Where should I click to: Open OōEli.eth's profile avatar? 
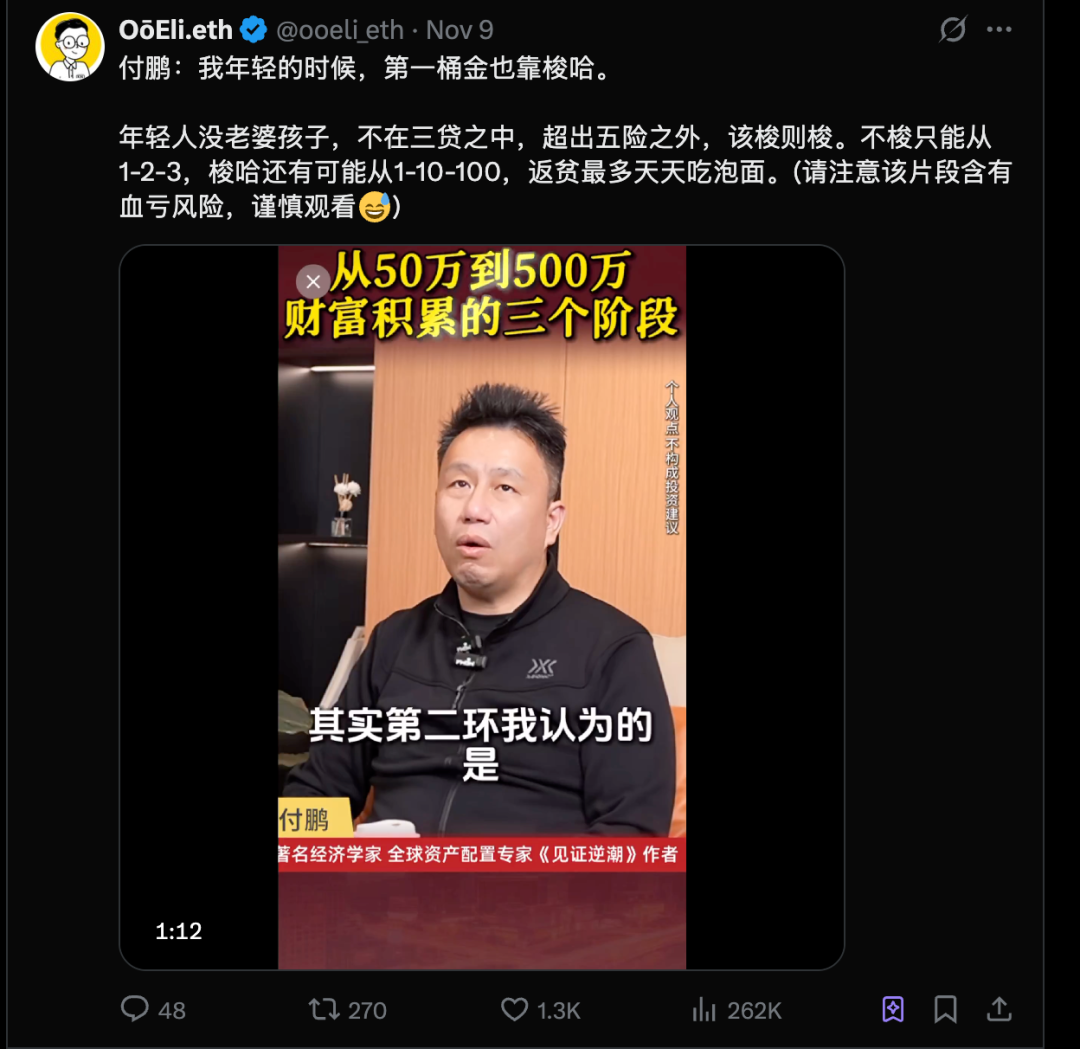point(70,47)
